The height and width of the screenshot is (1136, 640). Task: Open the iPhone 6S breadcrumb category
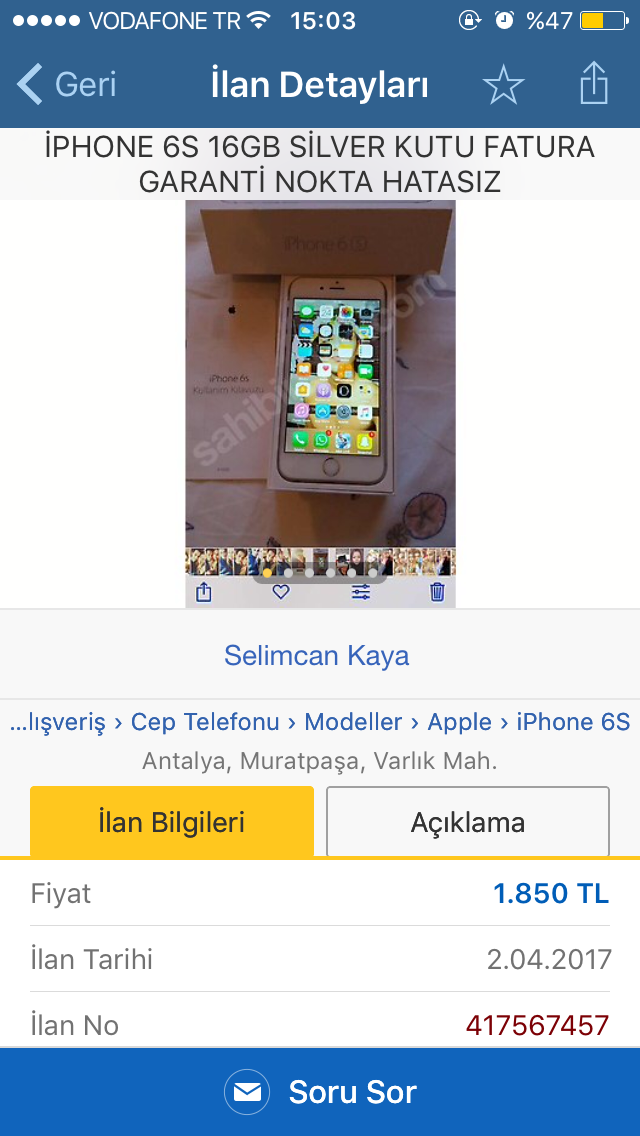(x=573, y=722)
